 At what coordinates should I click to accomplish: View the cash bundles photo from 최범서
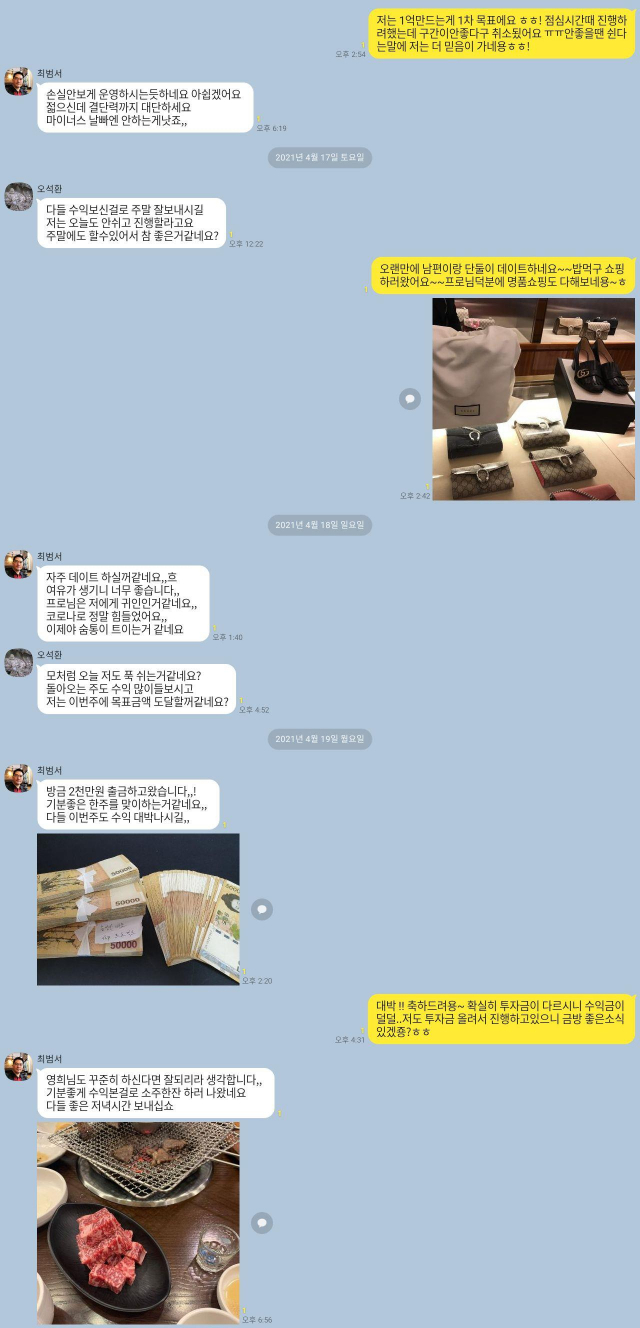click(138, 909)
